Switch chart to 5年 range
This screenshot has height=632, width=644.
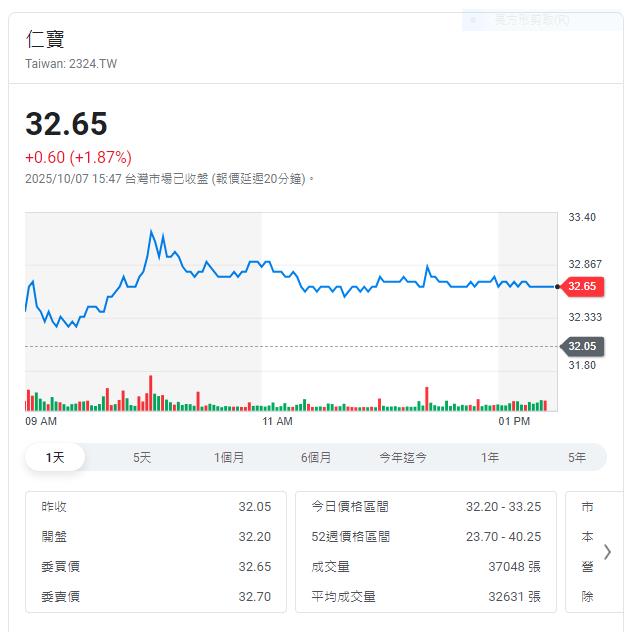[x=577, y=457]
